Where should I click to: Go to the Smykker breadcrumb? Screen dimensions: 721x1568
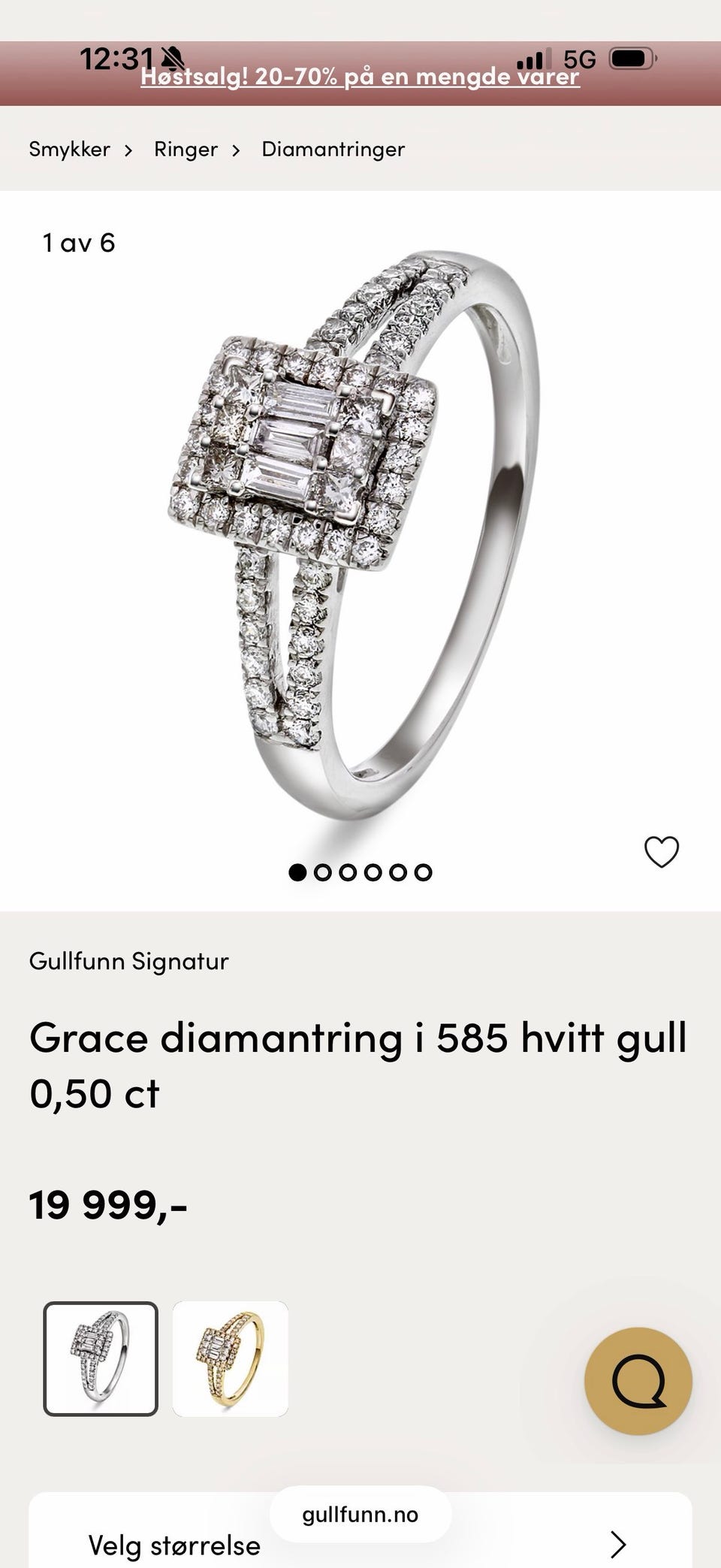[70, 150]
